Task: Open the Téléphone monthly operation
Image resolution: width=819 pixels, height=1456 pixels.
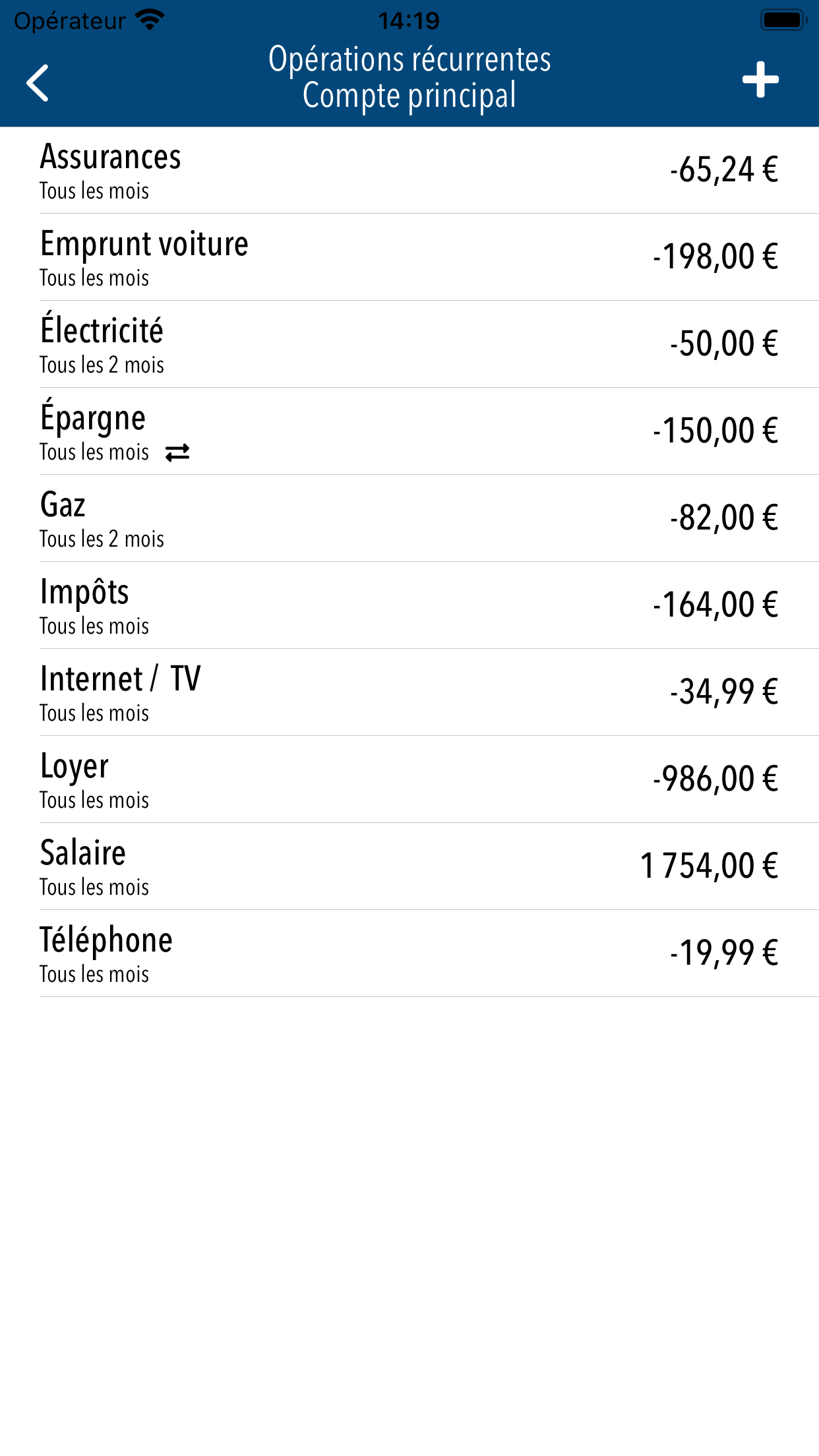Action: (409, 954)
